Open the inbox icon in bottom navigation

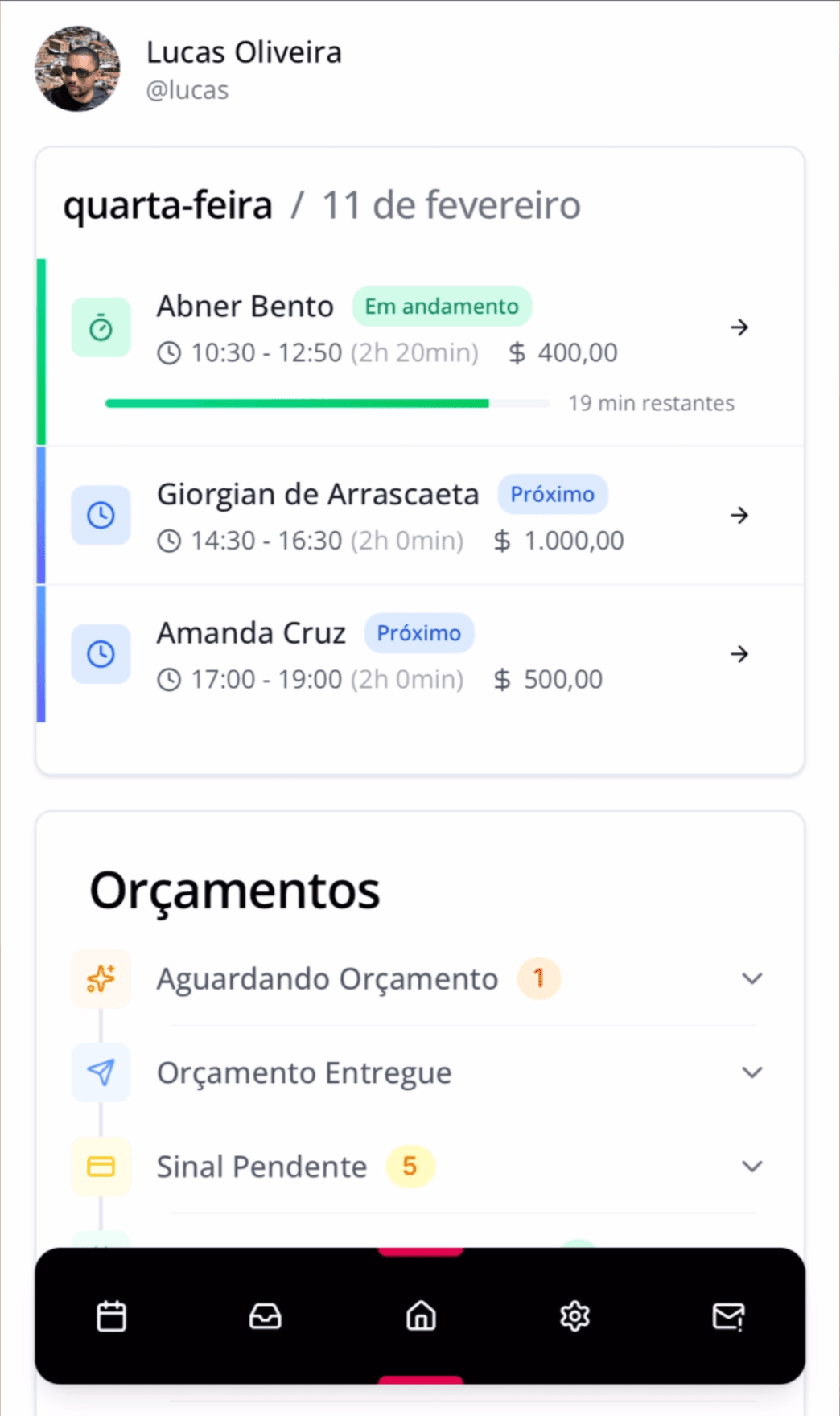pyautogui.click(x=266, y=1316)
